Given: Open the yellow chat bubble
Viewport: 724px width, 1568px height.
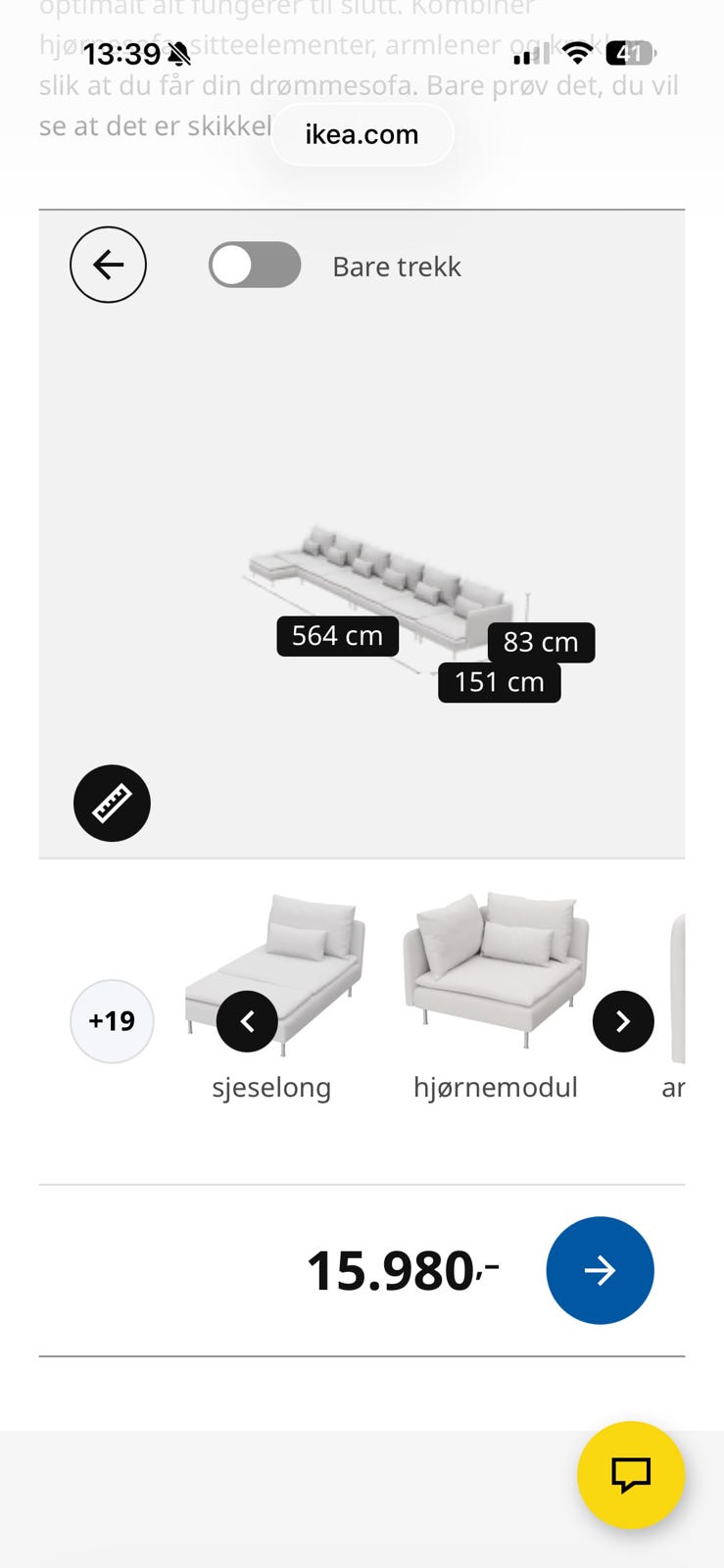Looking at the screenshot, I should point(631,1475).
